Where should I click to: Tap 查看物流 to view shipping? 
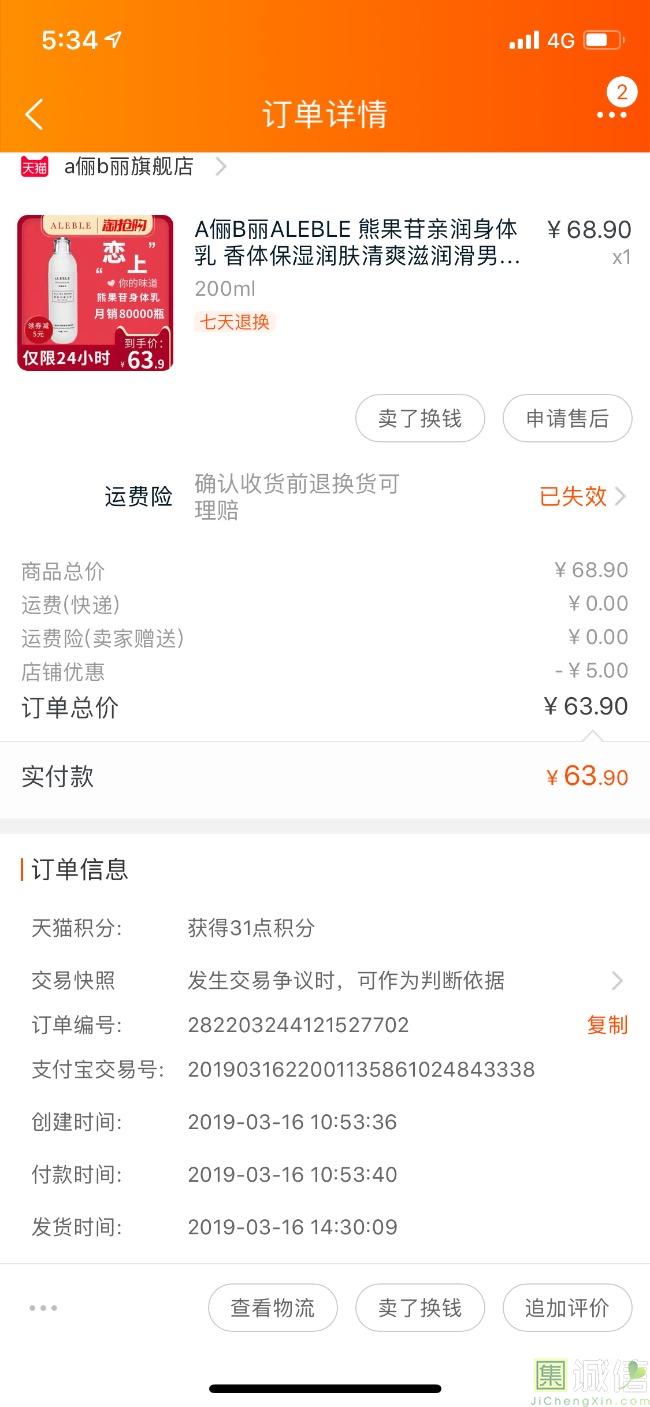272,1307
